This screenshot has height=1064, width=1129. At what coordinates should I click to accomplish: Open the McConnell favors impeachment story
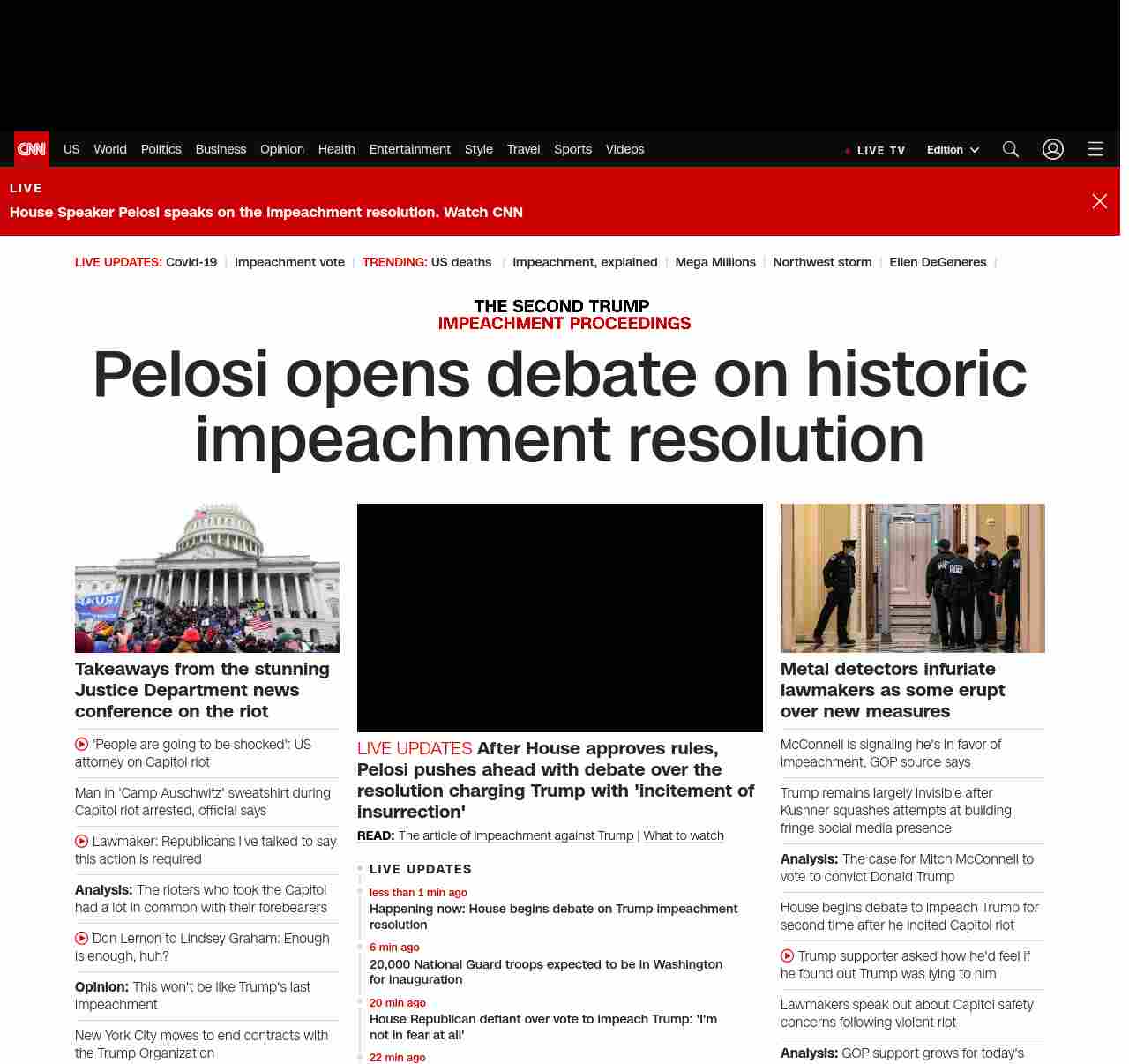(x=890, y=753)
